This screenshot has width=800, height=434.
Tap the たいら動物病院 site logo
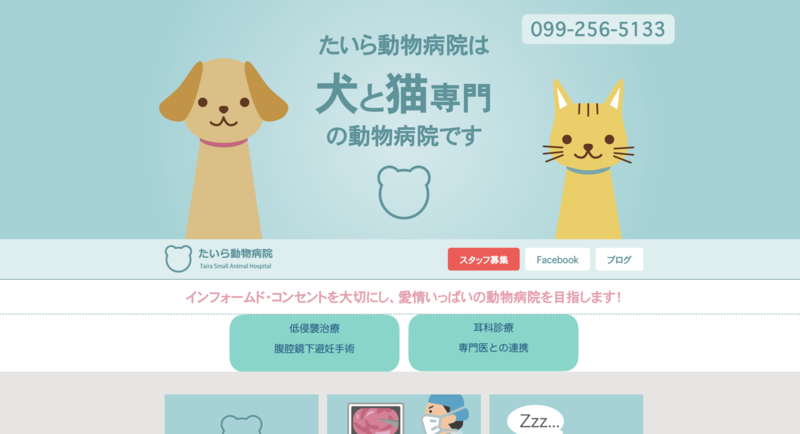tap(219, 258)
